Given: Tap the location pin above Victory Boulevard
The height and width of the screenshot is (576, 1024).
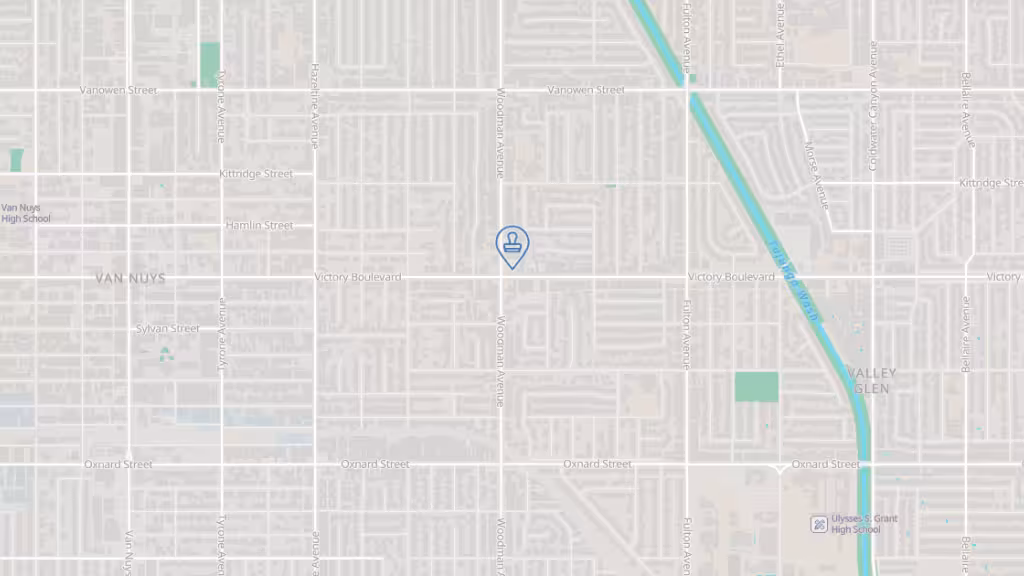Looking at the screenshot, I should coord(512,245).
